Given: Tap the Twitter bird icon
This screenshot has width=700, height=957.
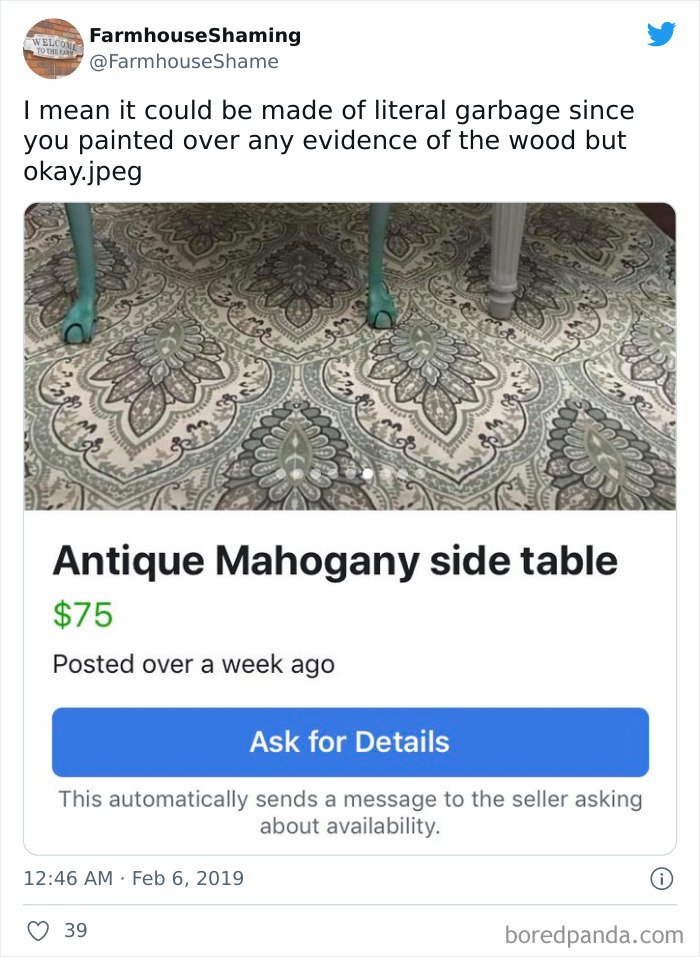Looking at the screenshot, I should 661,35.
